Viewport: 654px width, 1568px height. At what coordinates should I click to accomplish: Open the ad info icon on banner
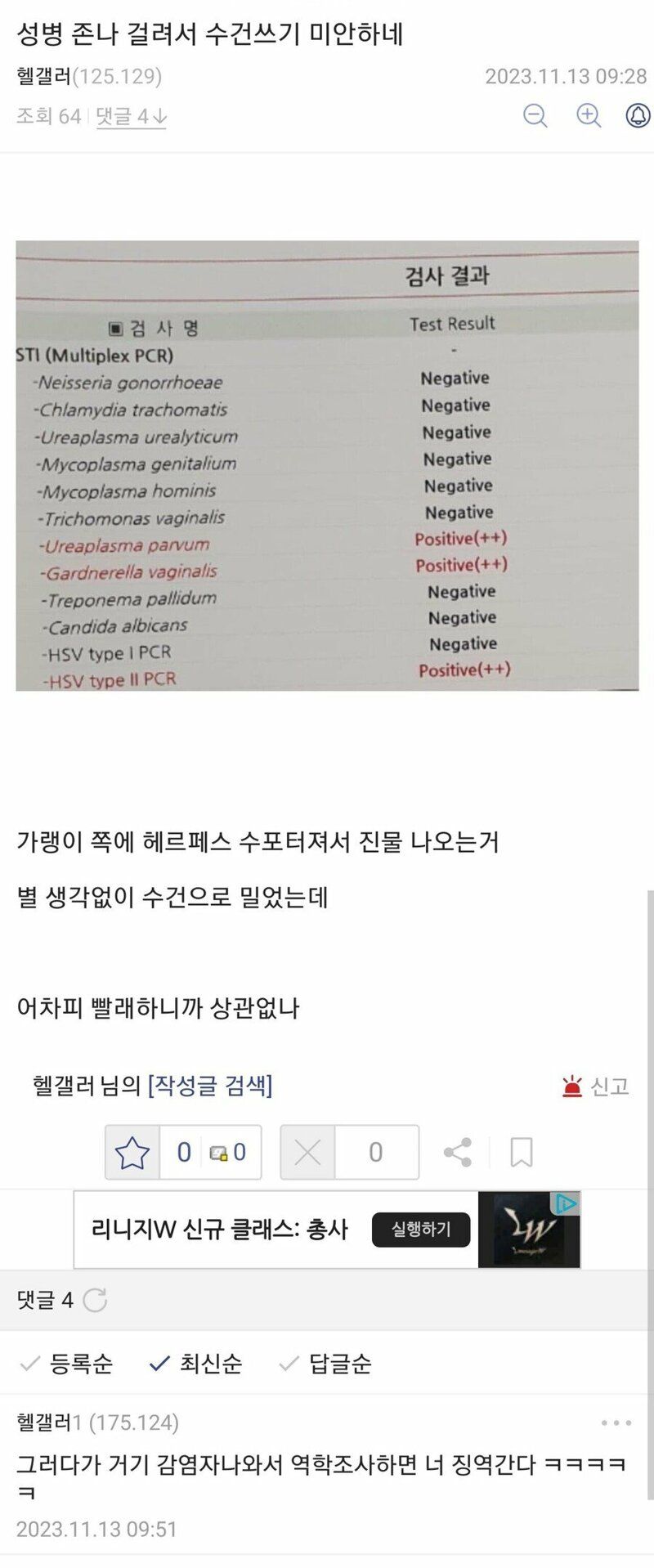click(567, 1203)
